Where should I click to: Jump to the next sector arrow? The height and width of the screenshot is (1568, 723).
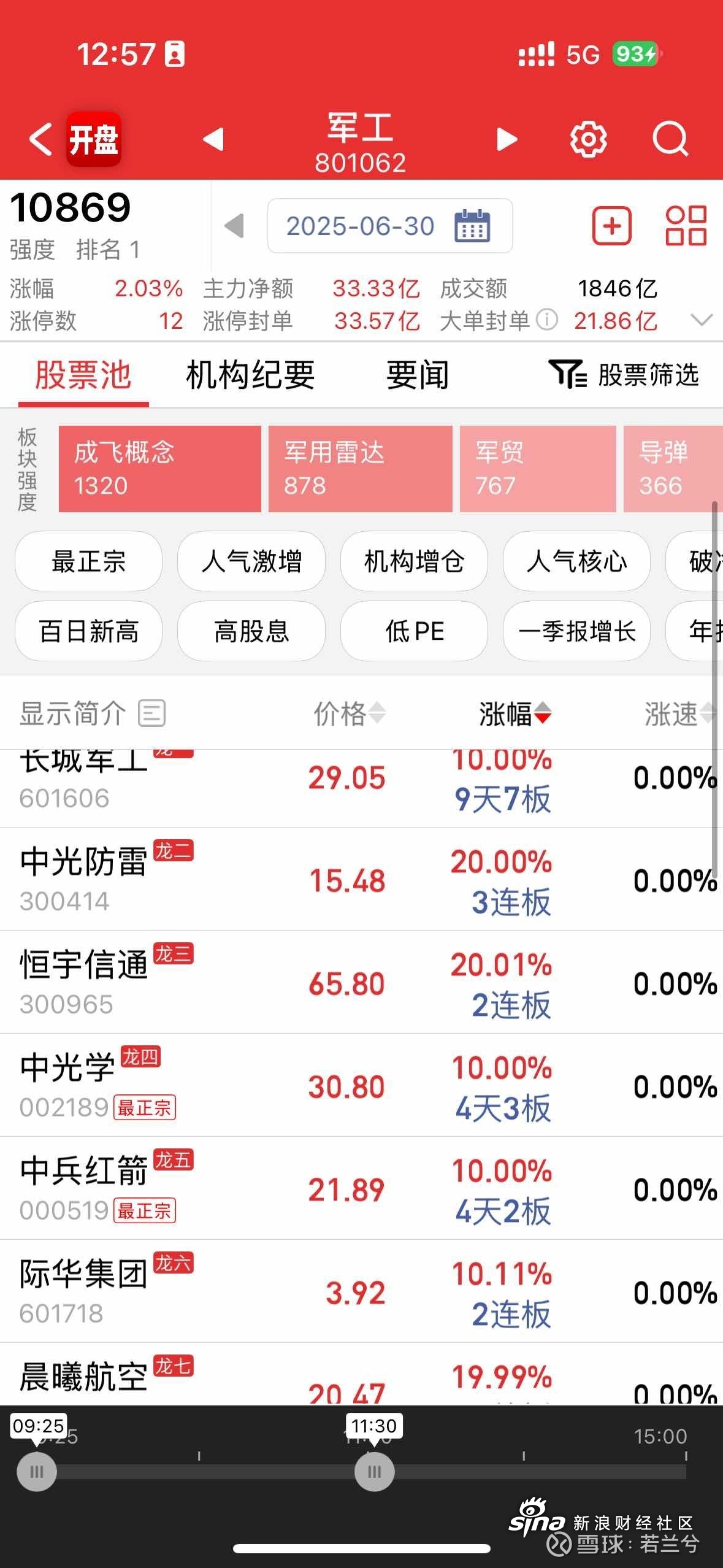[507, 139]
